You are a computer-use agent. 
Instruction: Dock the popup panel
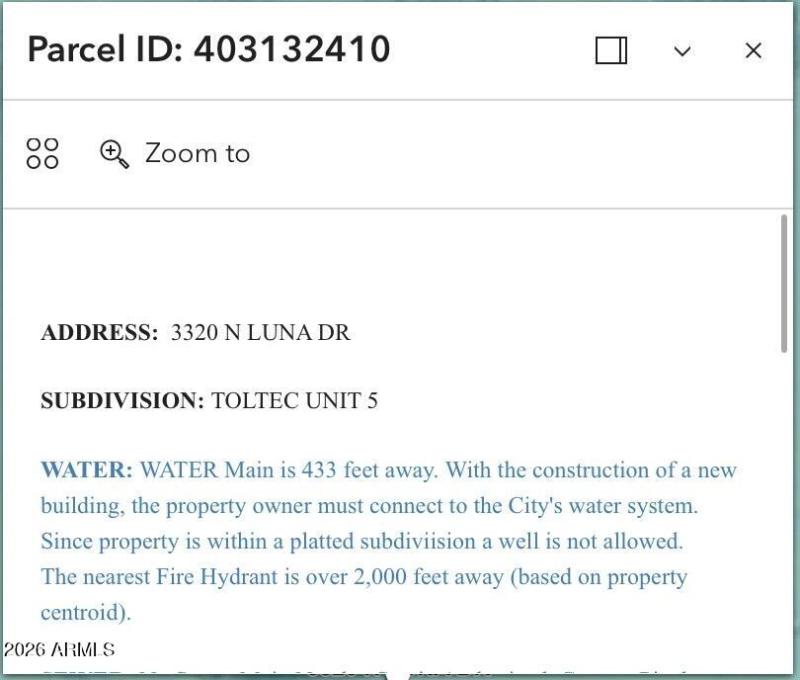pyautogui.click(x=611, y=50)
